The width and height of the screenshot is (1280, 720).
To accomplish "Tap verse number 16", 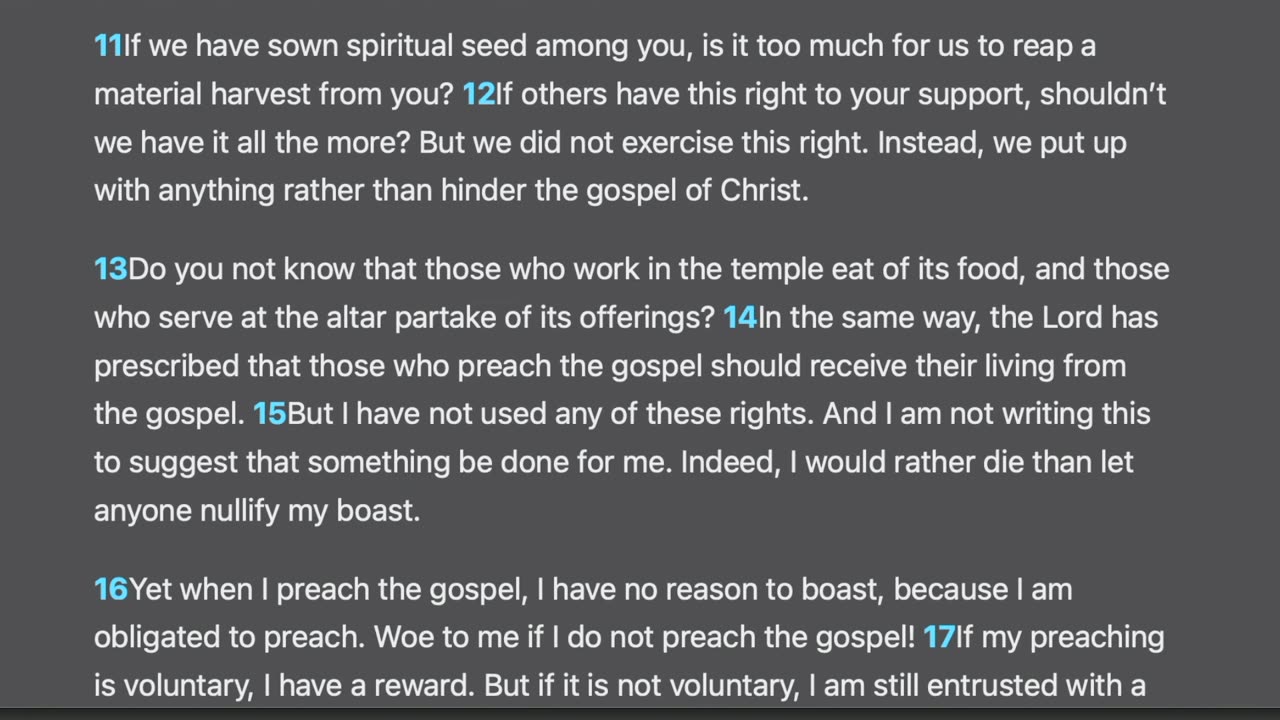I will (111, 590).
